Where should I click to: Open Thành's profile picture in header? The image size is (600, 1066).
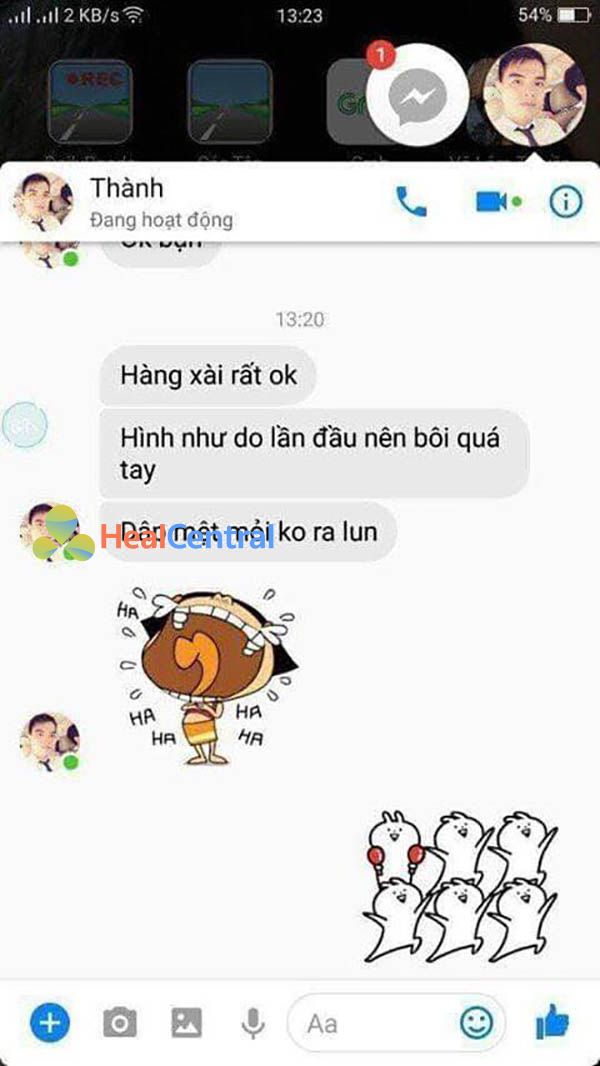point(43,202)
